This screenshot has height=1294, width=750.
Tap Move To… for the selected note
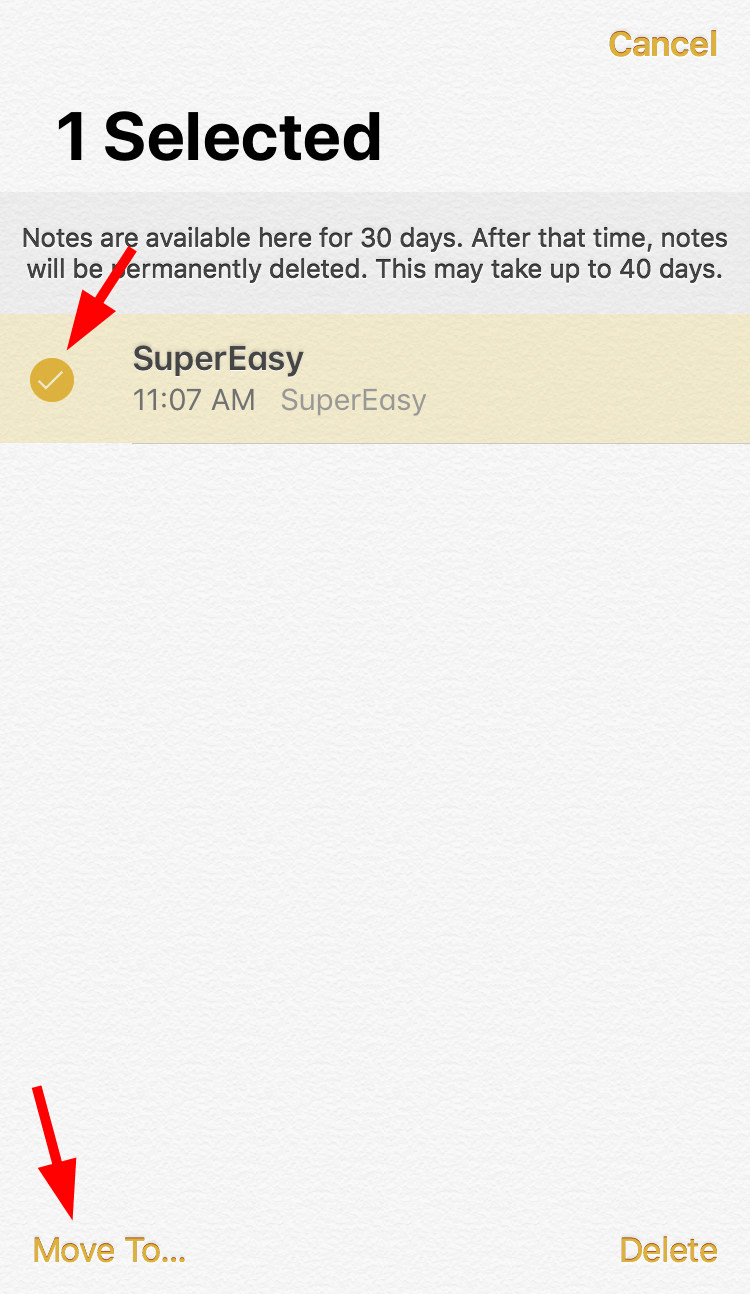click(109, 1250)
